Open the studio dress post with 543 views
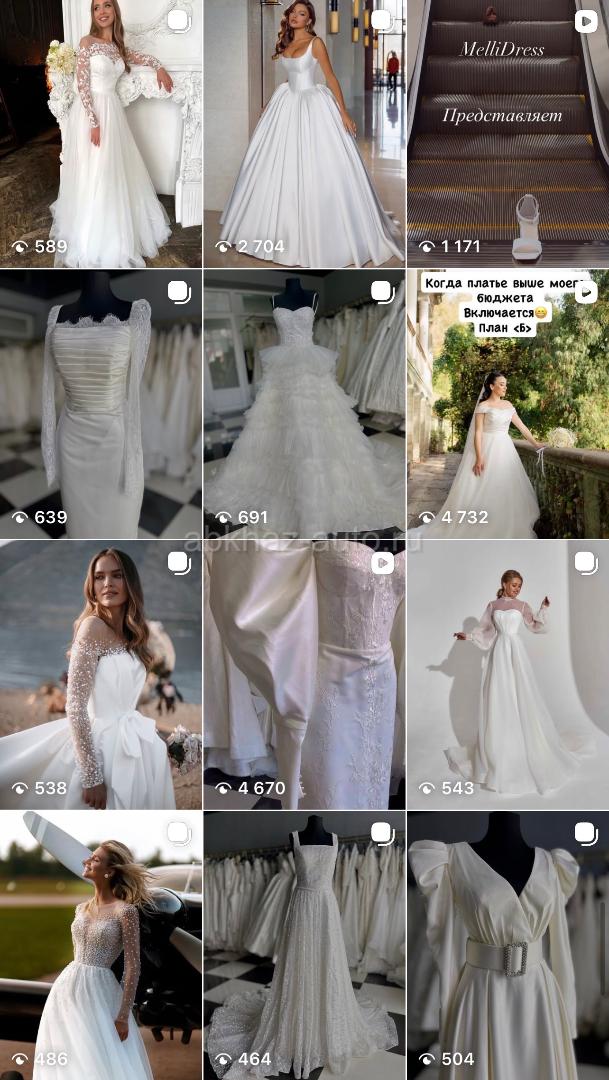This screenshot has width=609, height=1080. [508, 675]
